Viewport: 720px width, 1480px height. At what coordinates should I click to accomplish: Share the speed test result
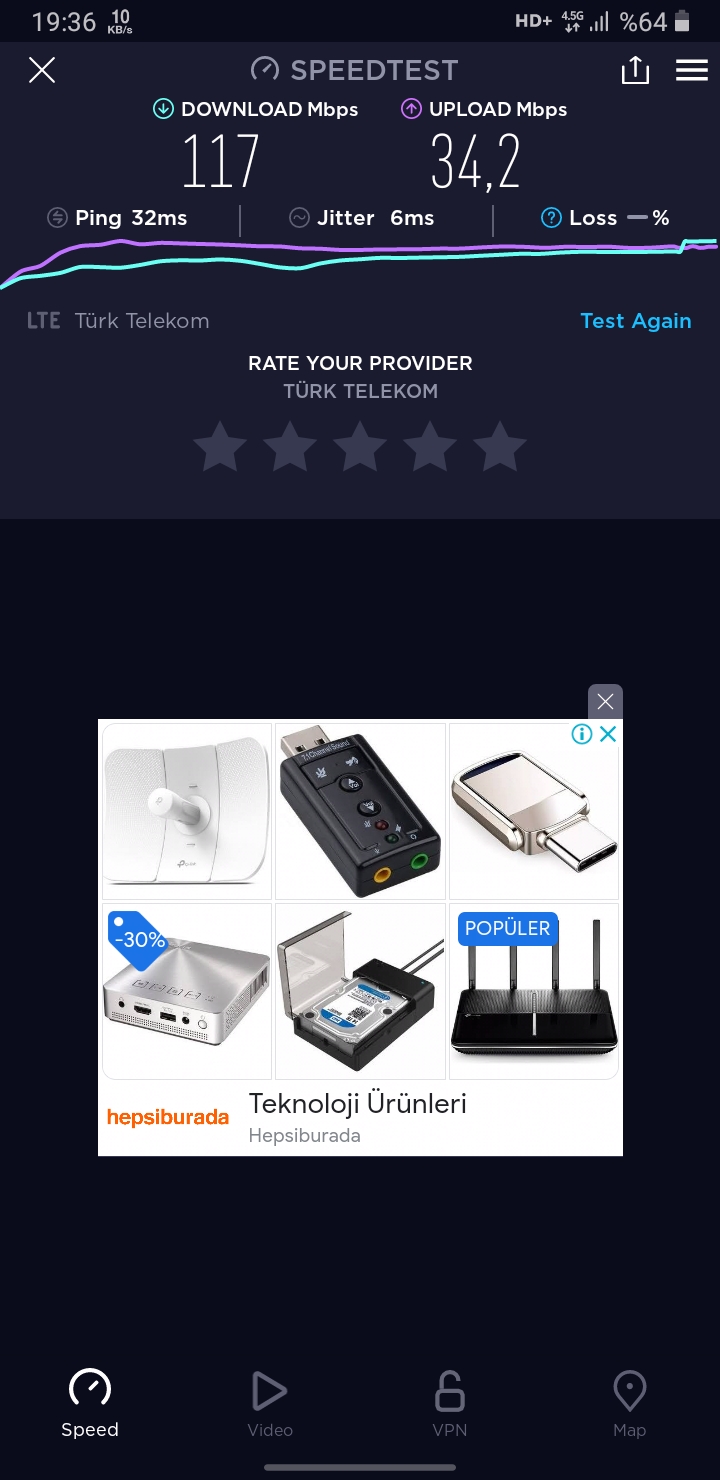coord(635,70)
